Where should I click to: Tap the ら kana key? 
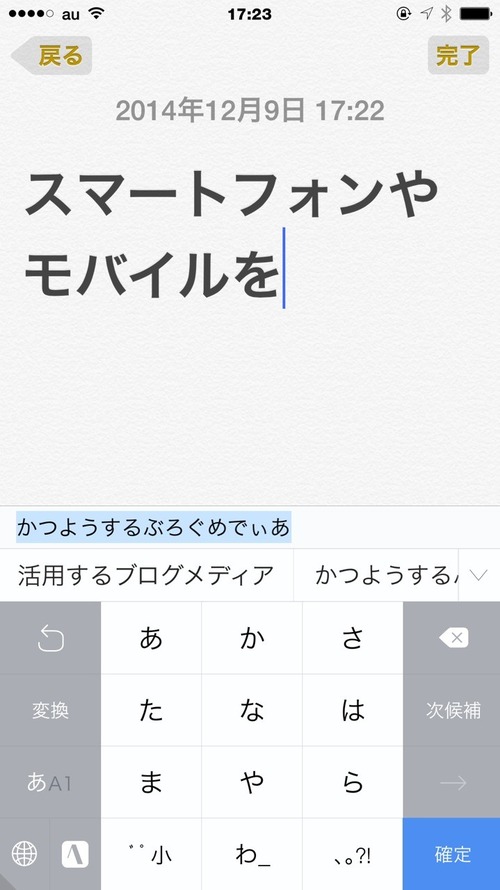pos(352,782)
